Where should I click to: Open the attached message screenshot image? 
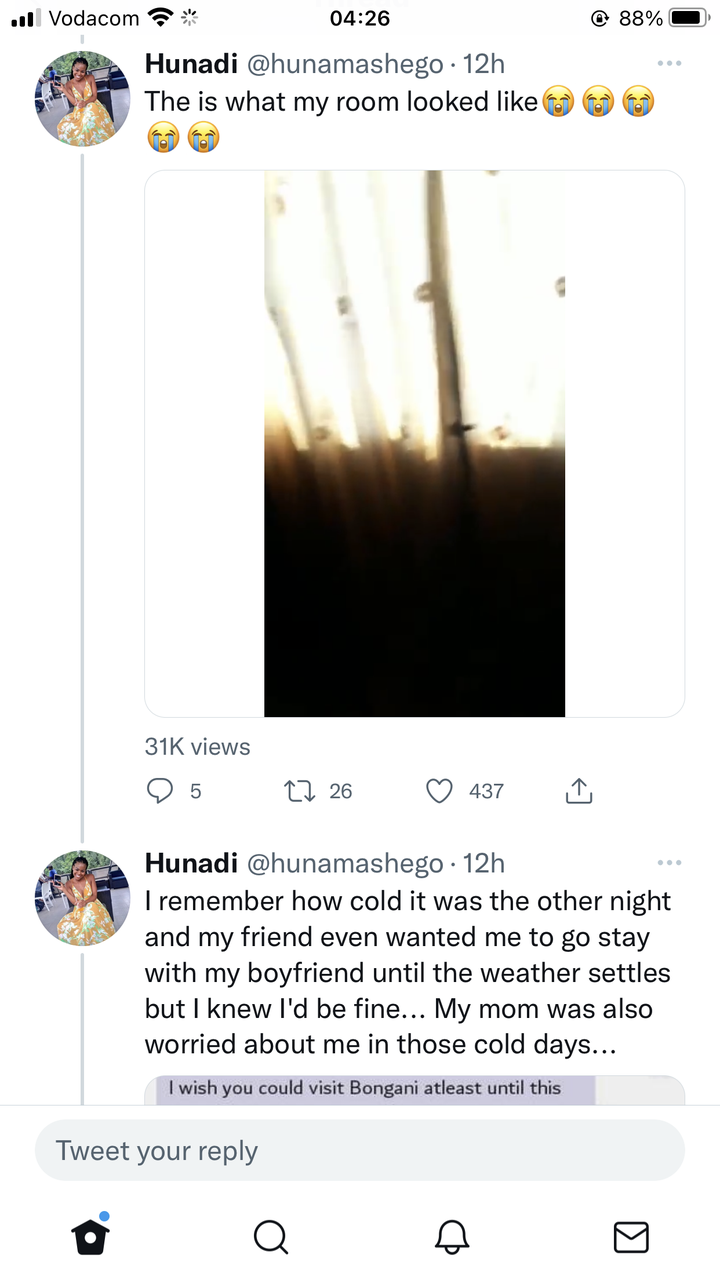(415, 1090)
